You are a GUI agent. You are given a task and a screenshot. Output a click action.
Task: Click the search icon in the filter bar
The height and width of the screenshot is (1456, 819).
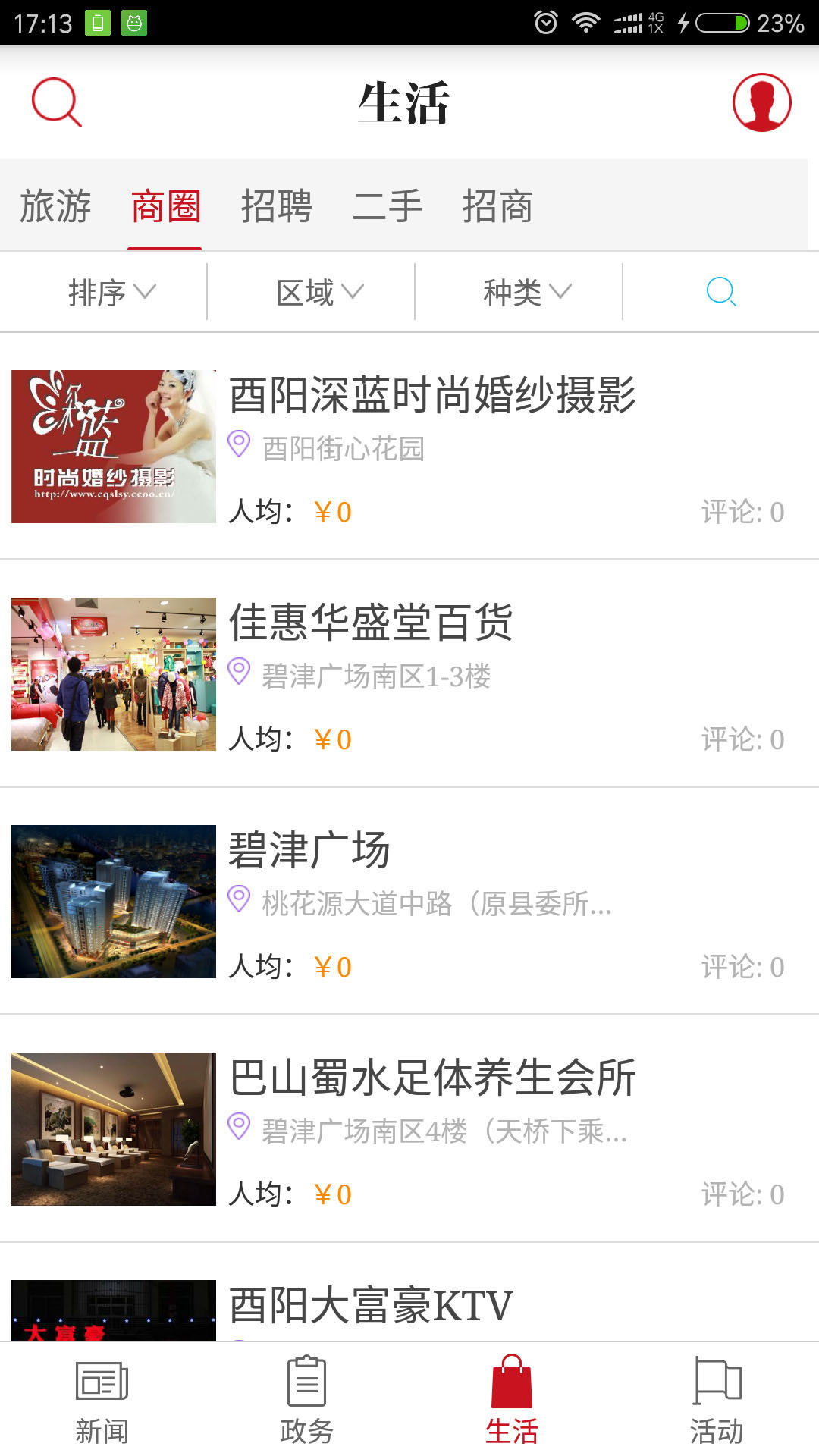[x=719, y=291]
